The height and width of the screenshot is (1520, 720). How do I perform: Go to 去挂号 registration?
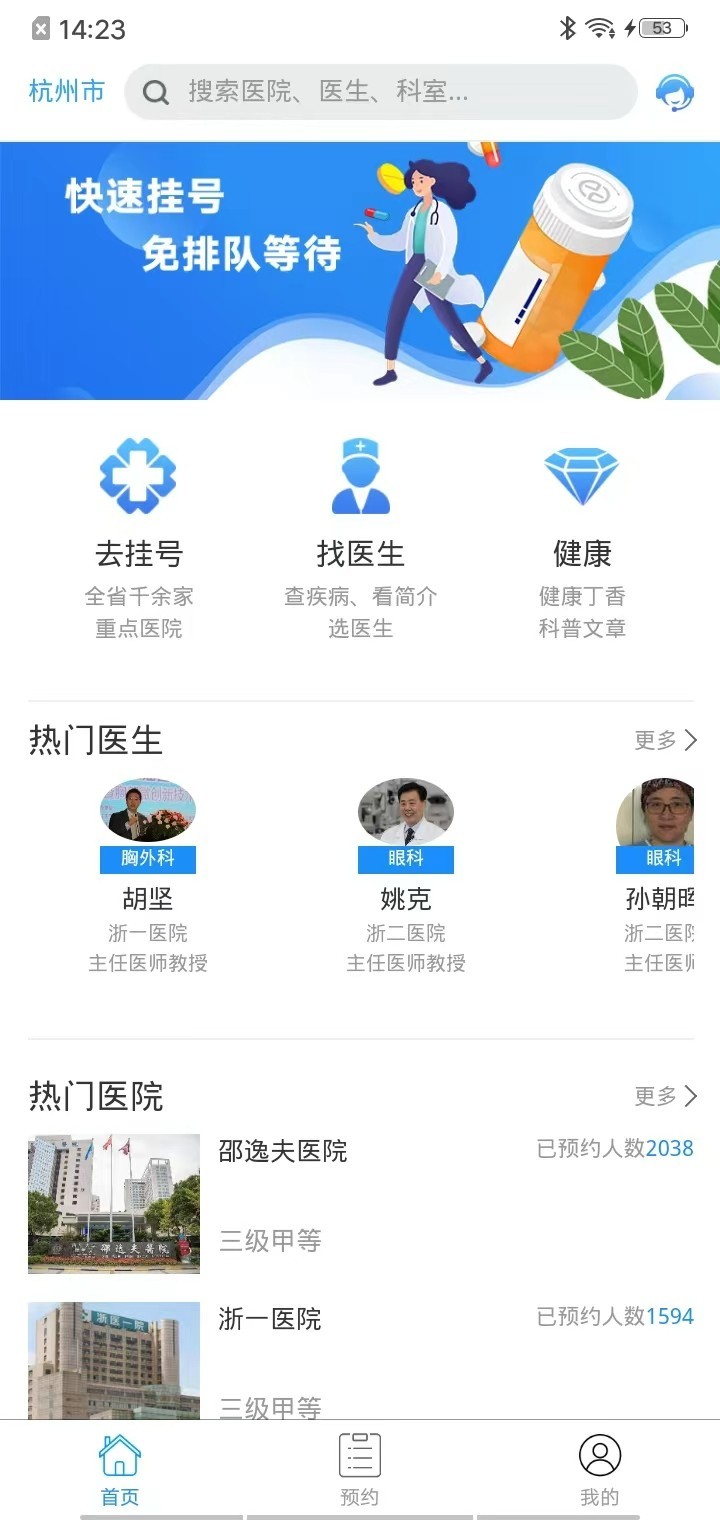[x=138, y=540]
